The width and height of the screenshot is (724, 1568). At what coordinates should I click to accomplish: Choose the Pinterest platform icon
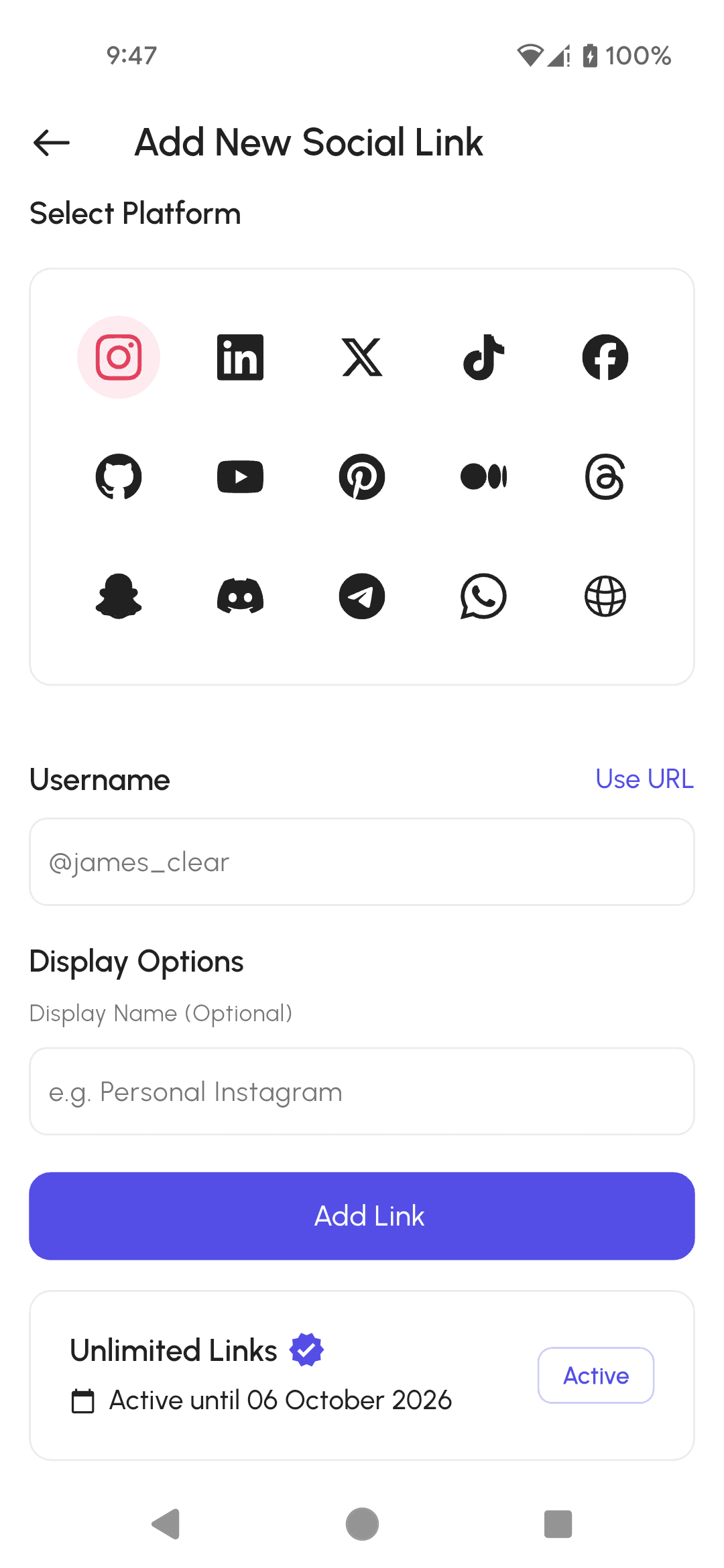(x=362, y=476)
